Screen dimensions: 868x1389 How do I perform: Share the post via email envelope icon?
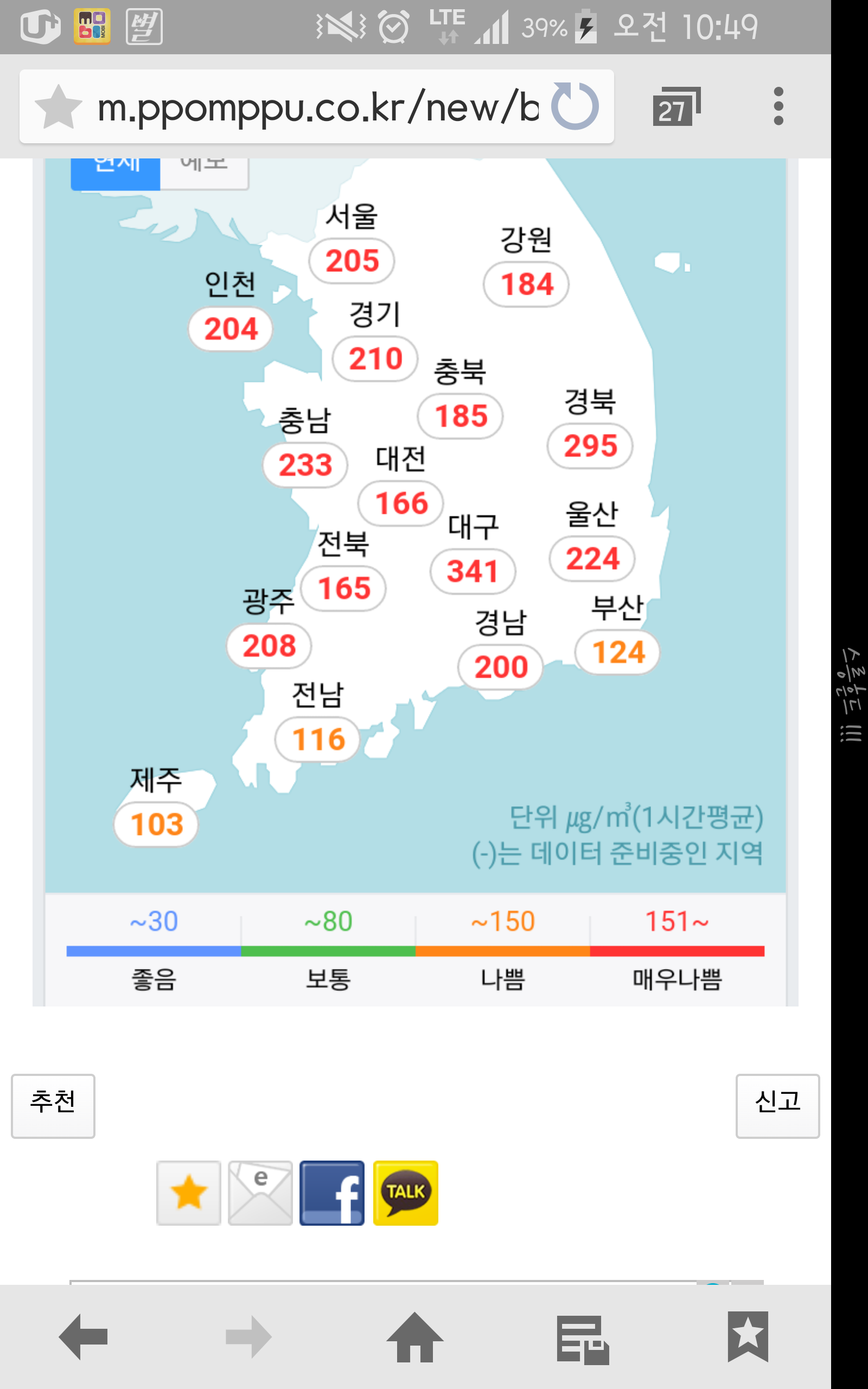coord(260,1193)
